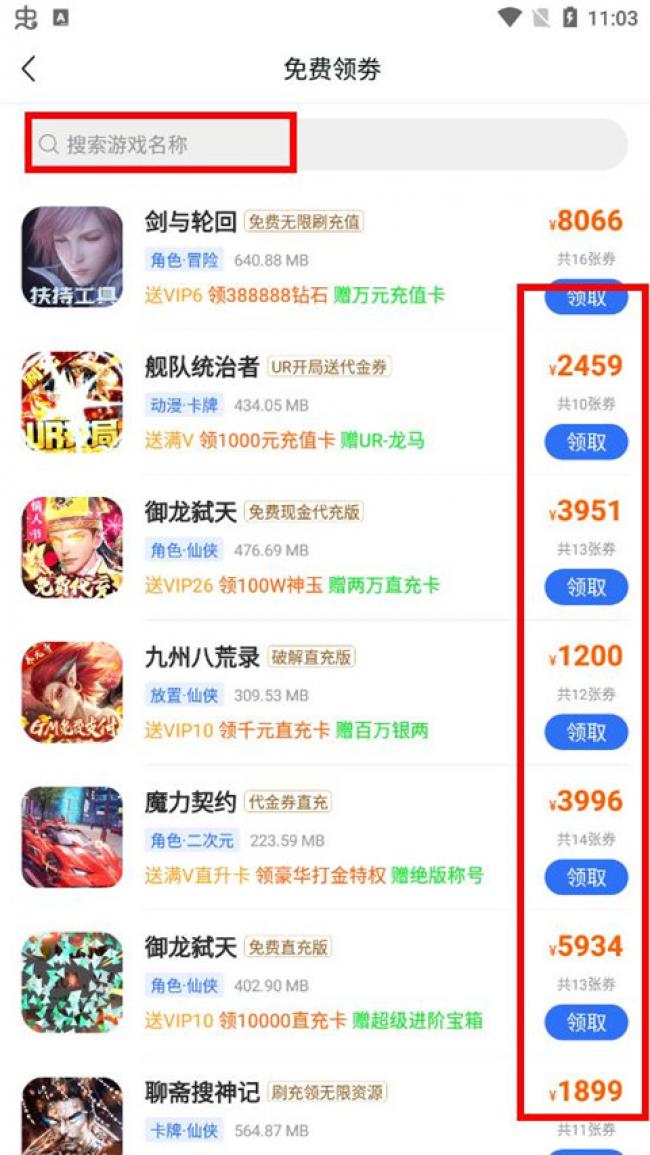Go back using the top-left arrow

click(x=29, y=69)
